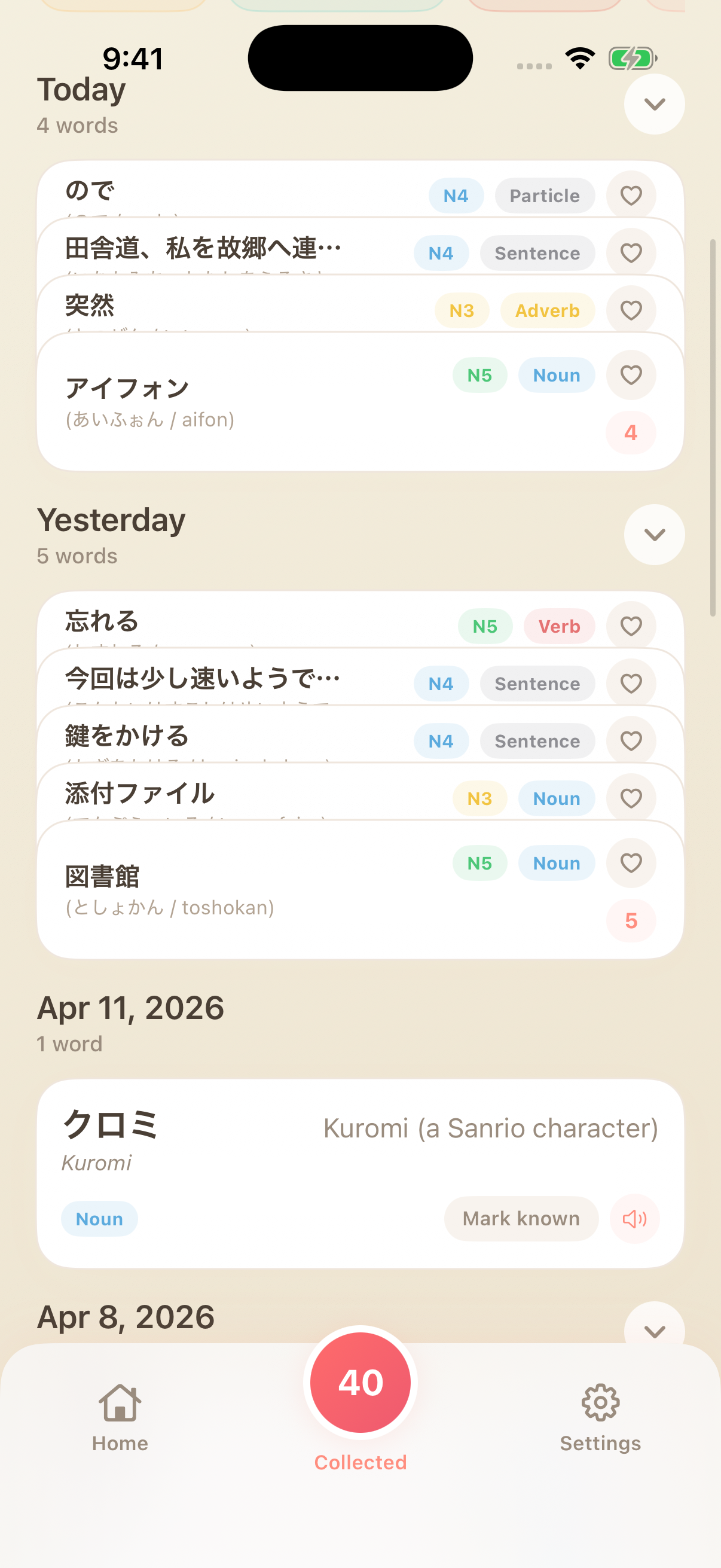
Task: Heart the 鍵をかける sentence card
Action: 631,741
